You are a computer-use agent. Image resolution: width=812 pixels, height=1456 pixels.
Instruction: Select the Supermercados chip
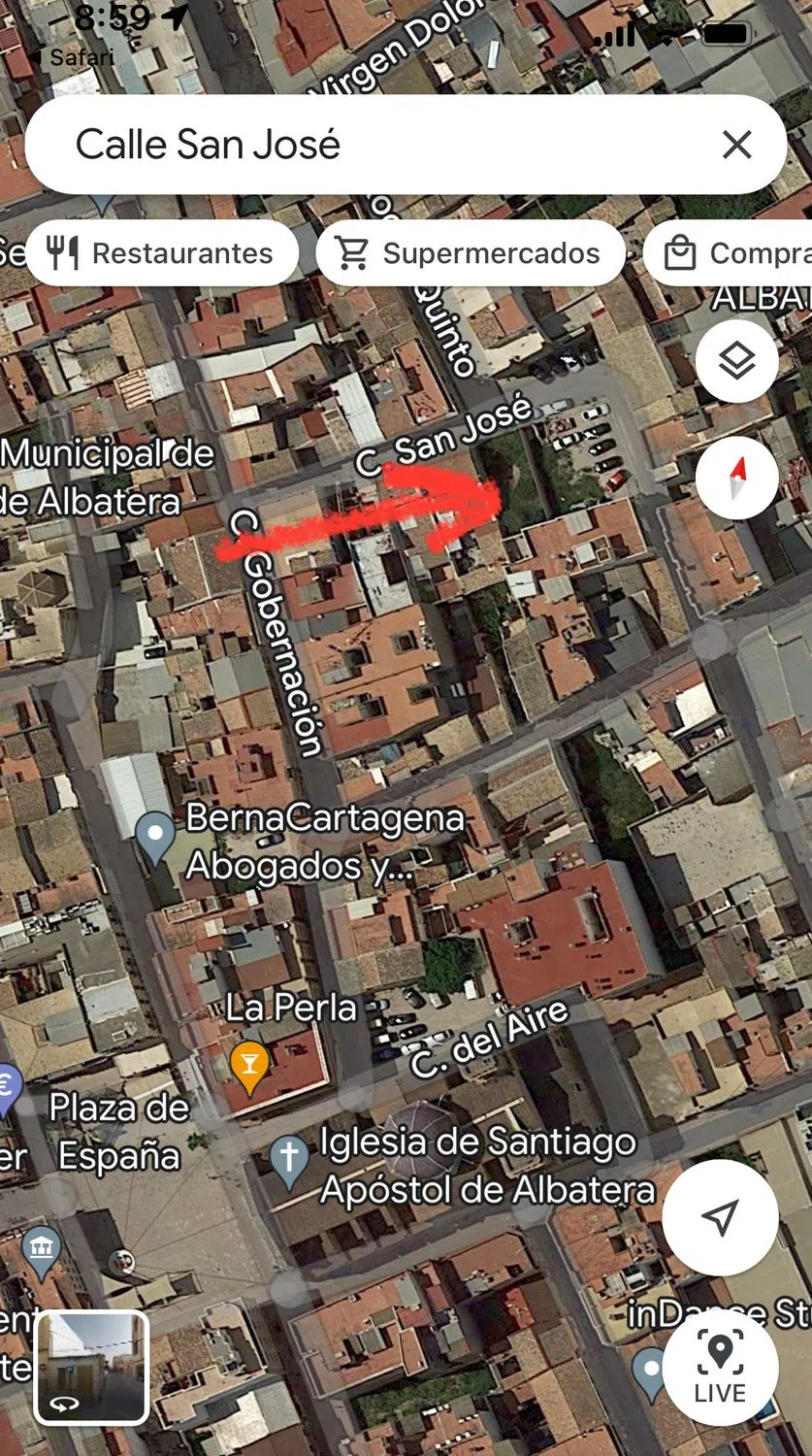point(471,253)
